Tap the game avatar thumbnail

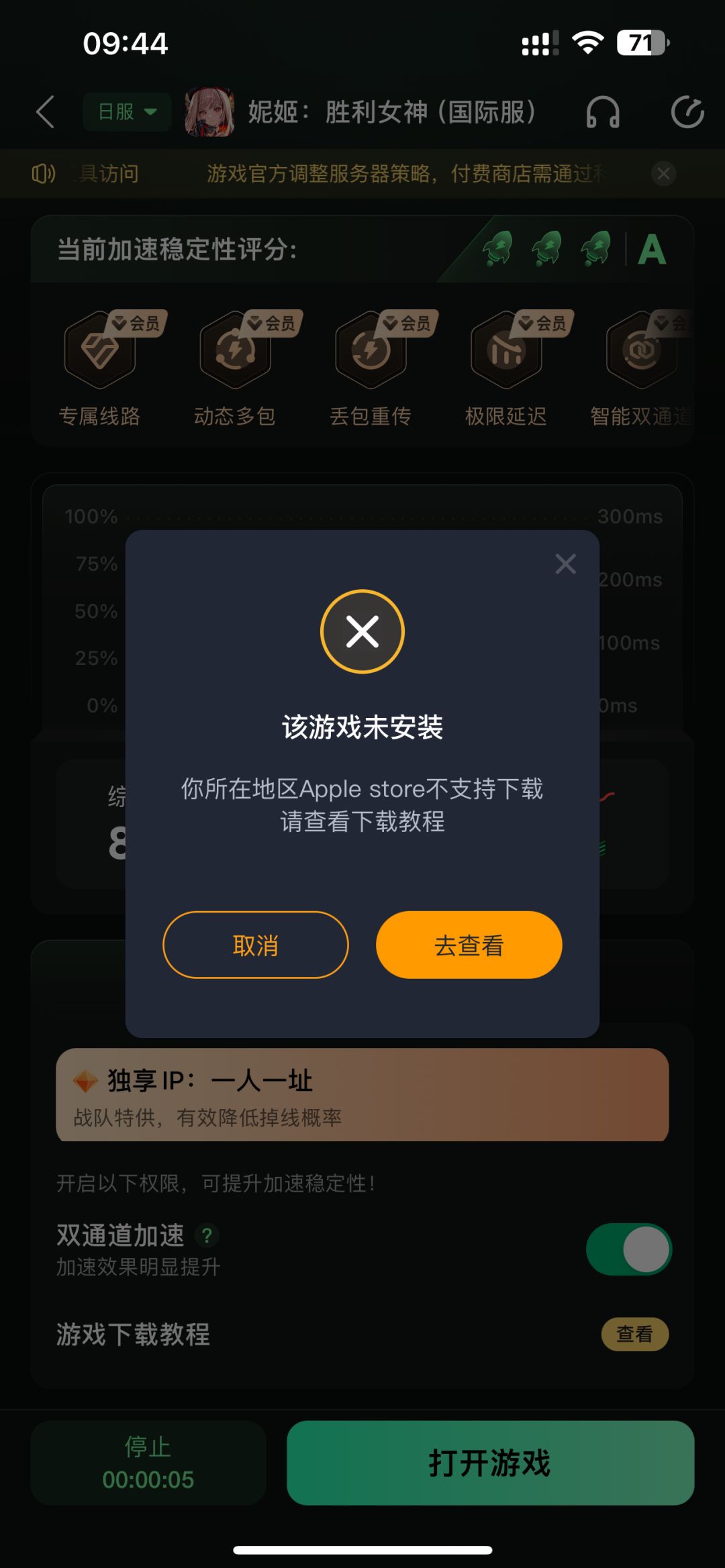(210, 111)
